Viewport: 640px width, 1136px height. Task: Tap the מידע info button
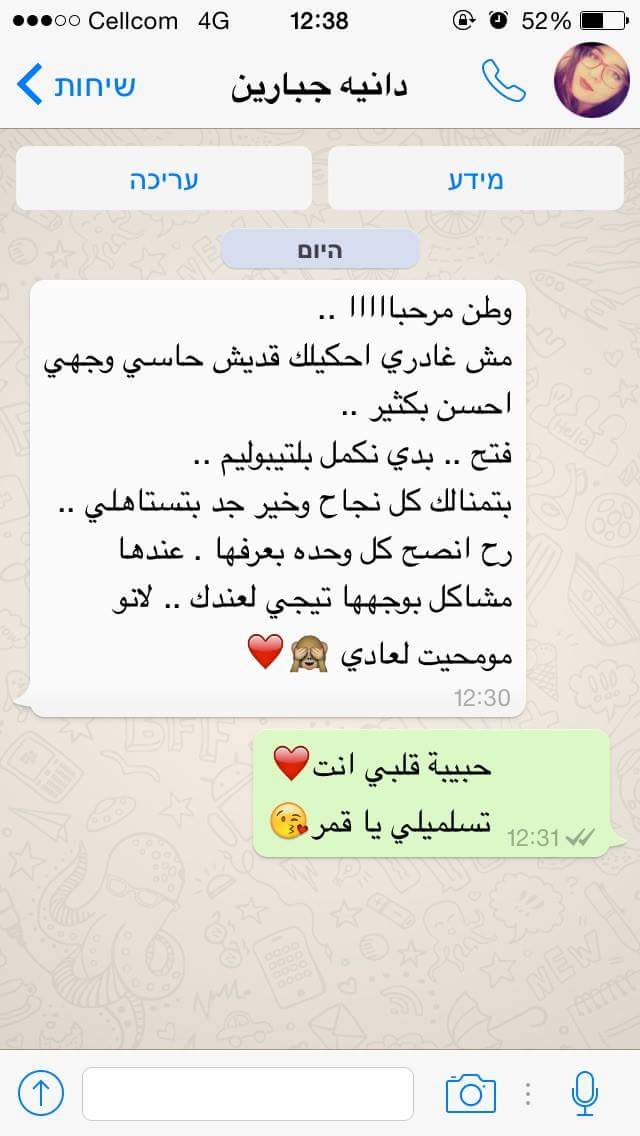[475, 180]
